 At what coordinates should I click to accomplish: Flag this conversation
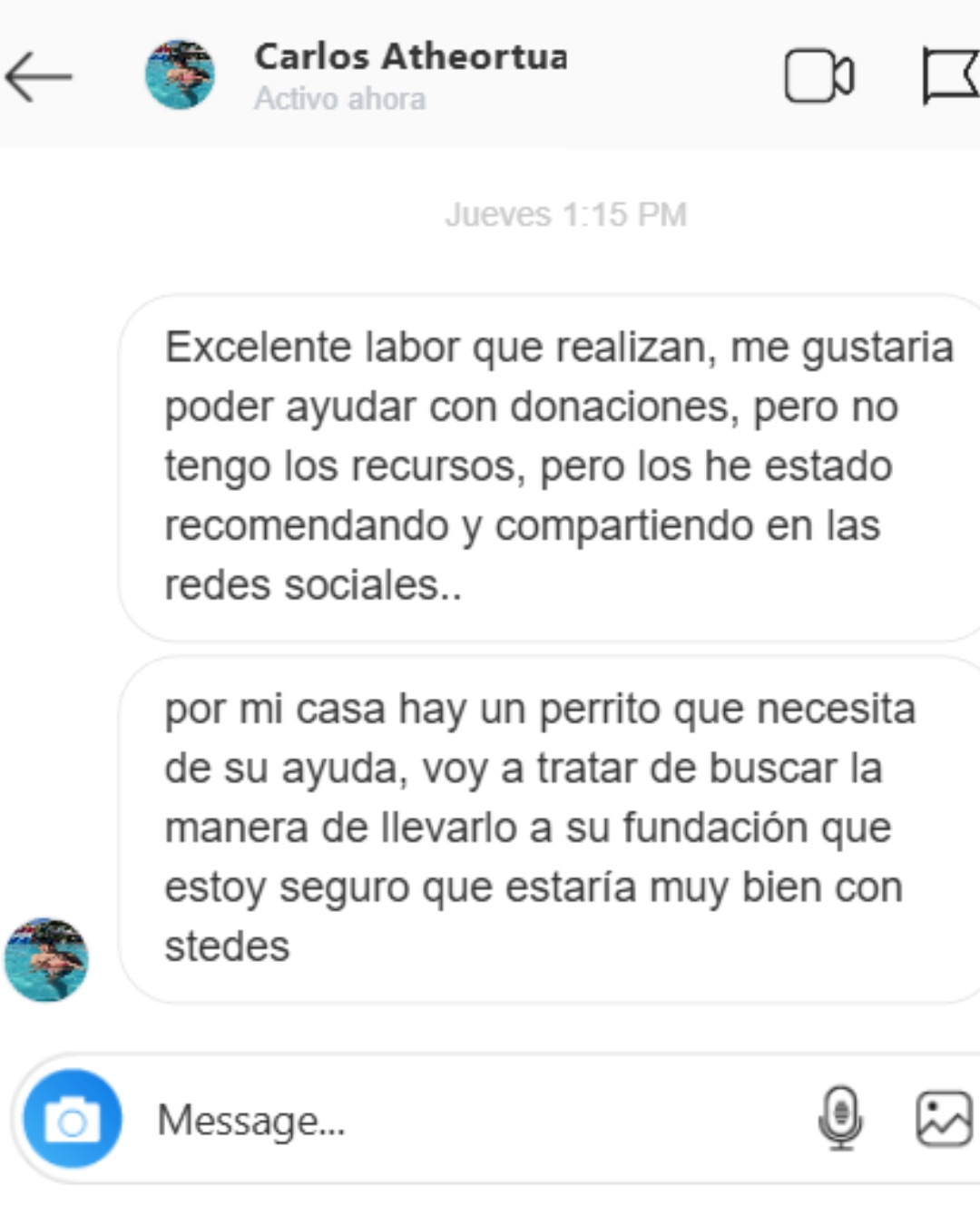[x=950, y=76]
